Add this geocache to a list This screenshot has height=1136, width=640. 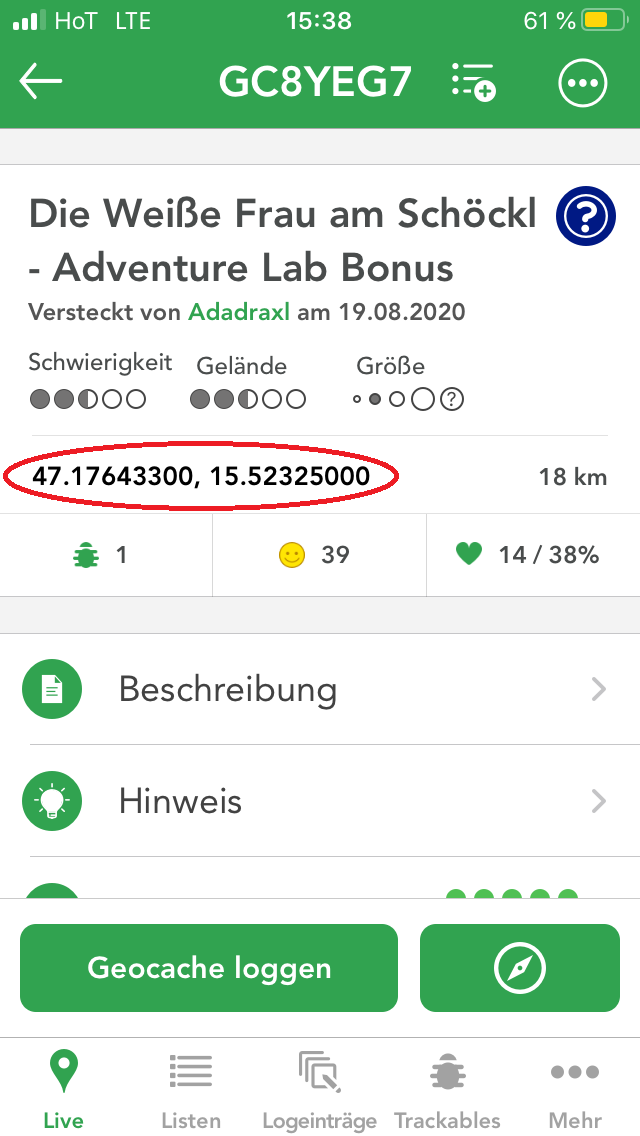[x=473, y=81]
